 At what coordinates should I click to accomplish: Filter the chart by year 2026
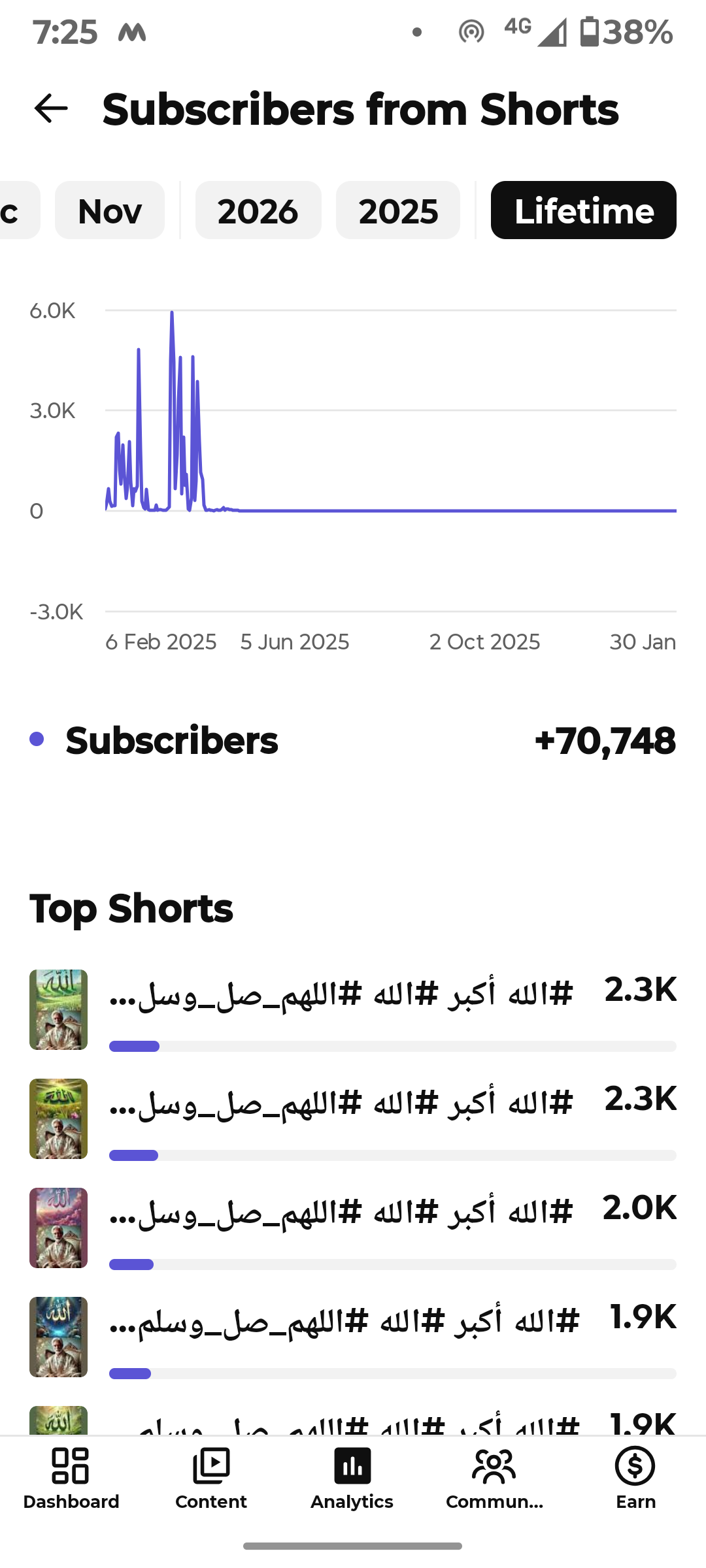tap(258, 210)
